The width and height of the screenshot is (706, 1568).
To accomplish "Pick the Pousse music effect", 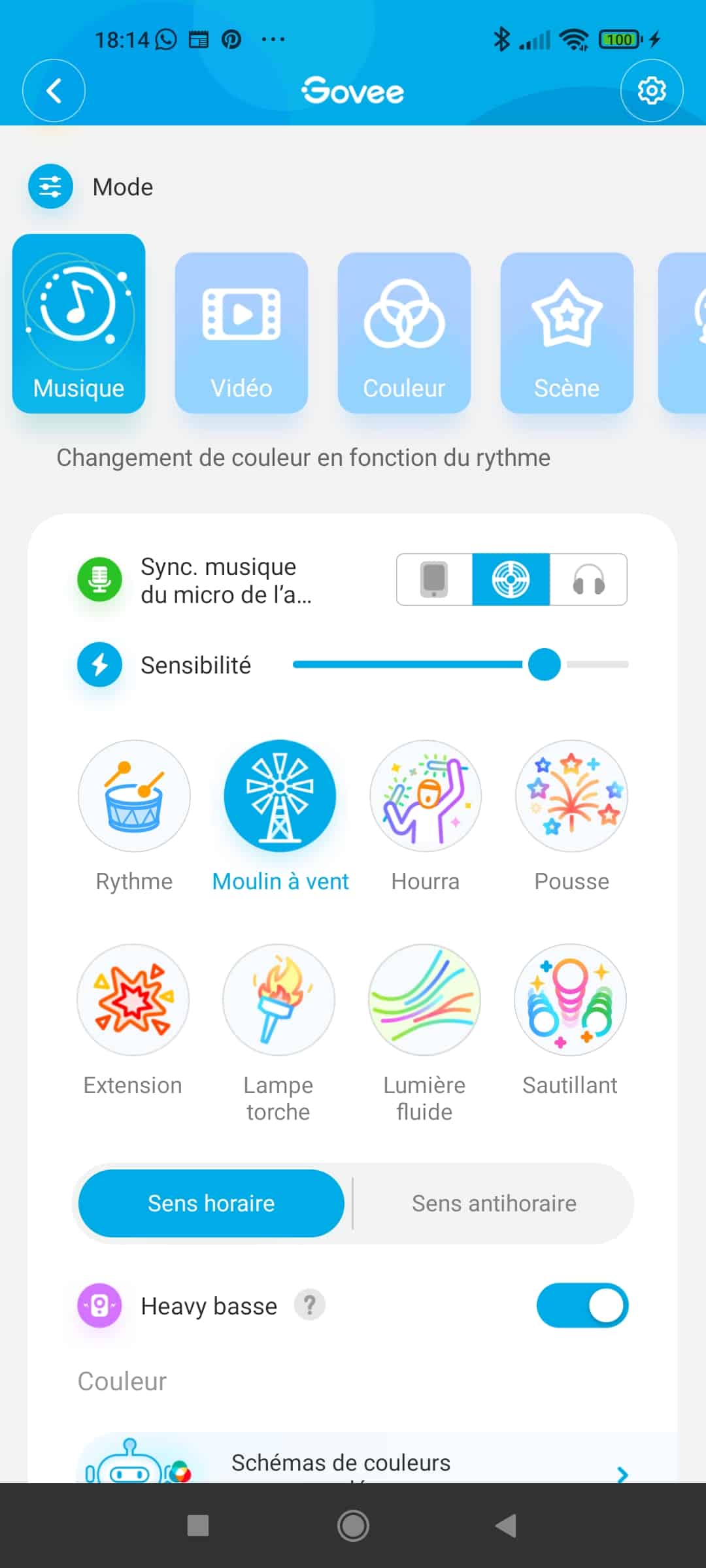I will tap(571, 796).
